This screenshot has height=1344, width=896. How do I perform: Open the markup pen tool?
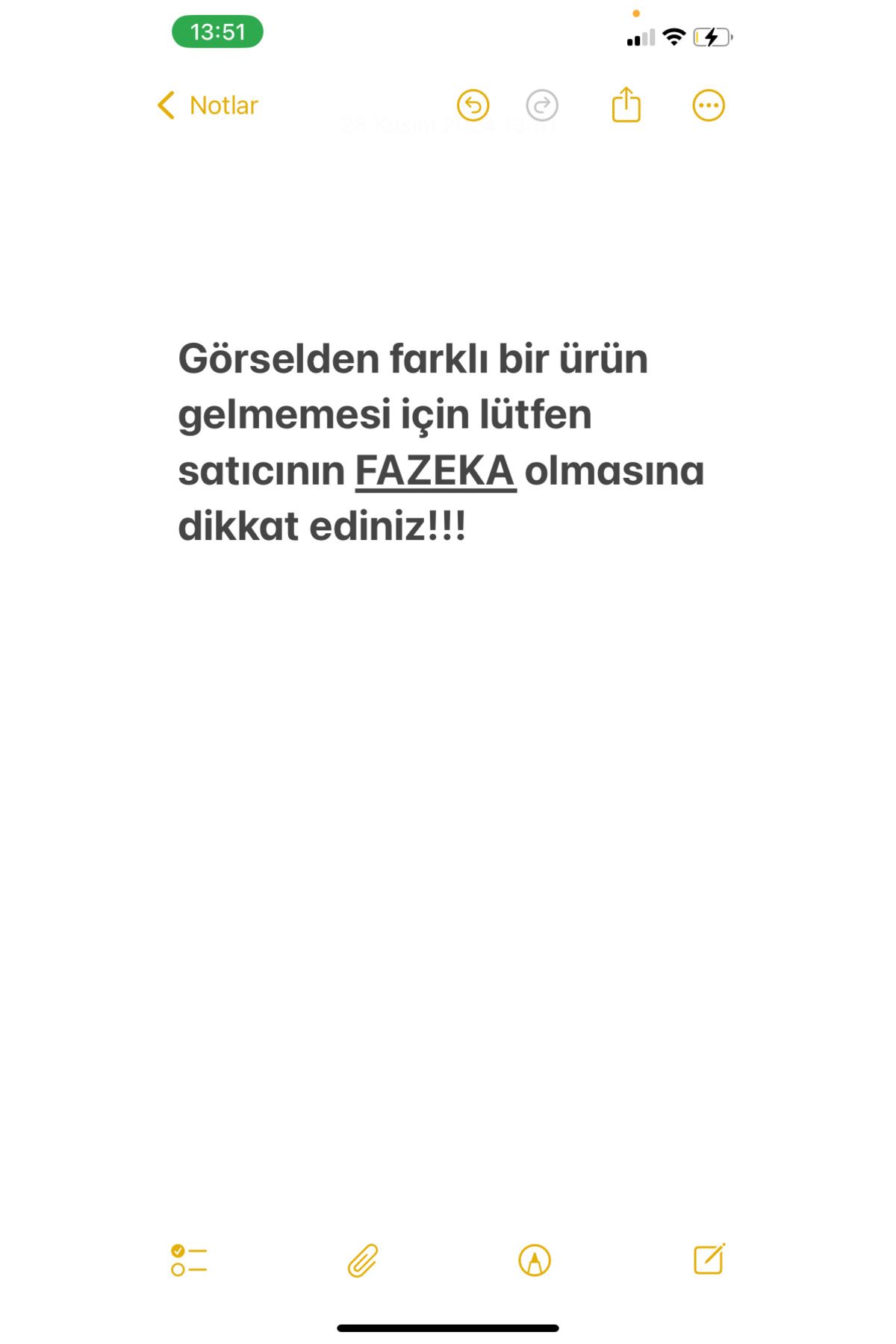[x=535, y=1260]
